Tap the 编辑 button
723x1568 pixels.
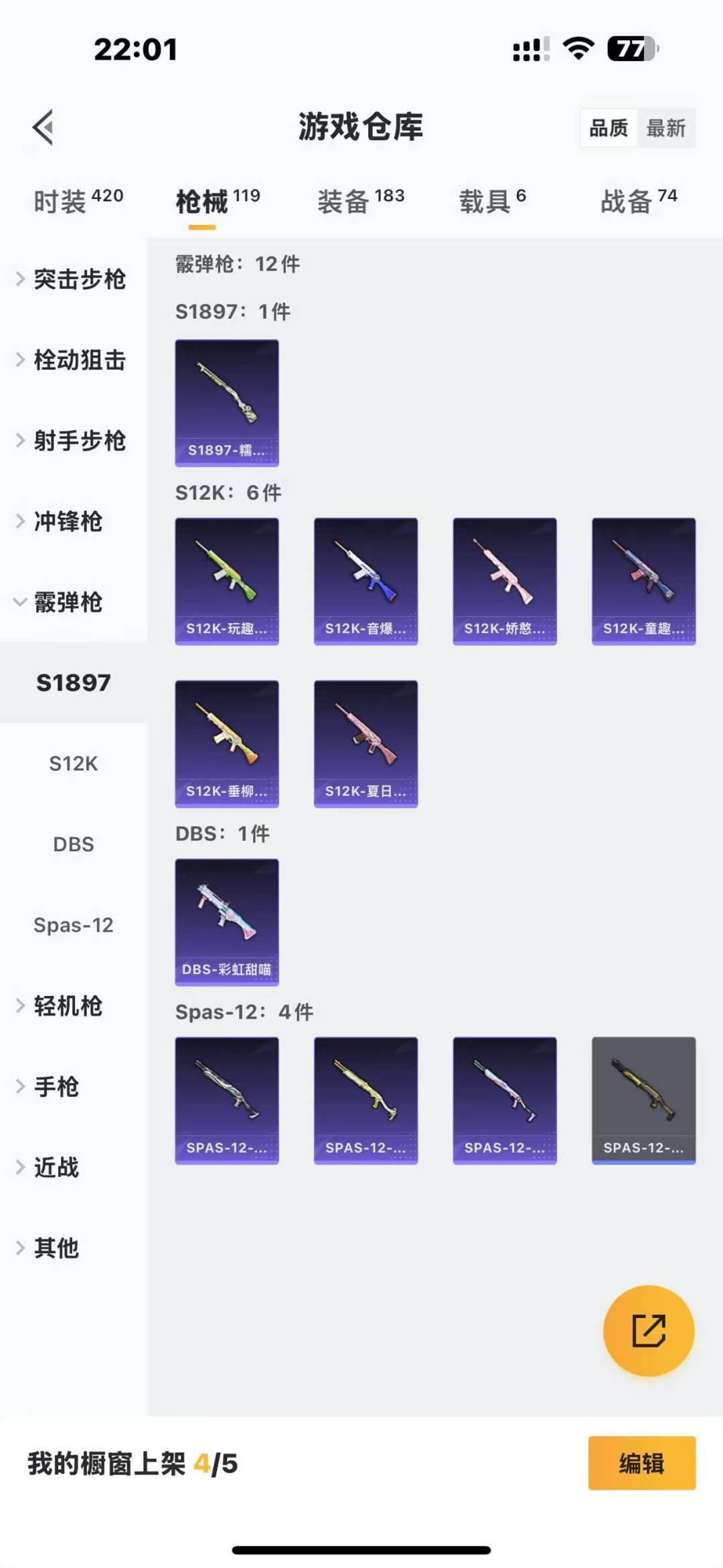[x=642, y=1463]
